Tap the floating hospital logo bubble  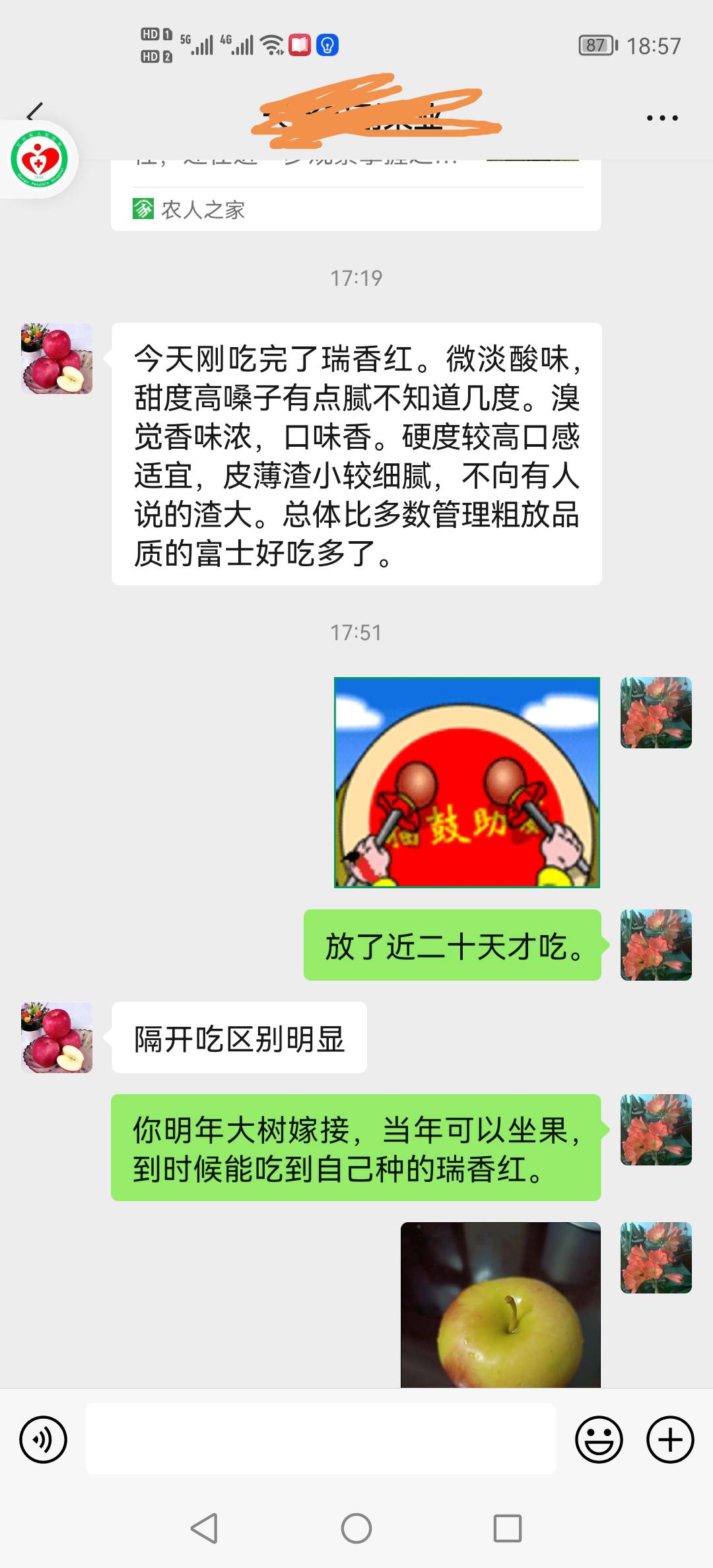coord(40,160)
